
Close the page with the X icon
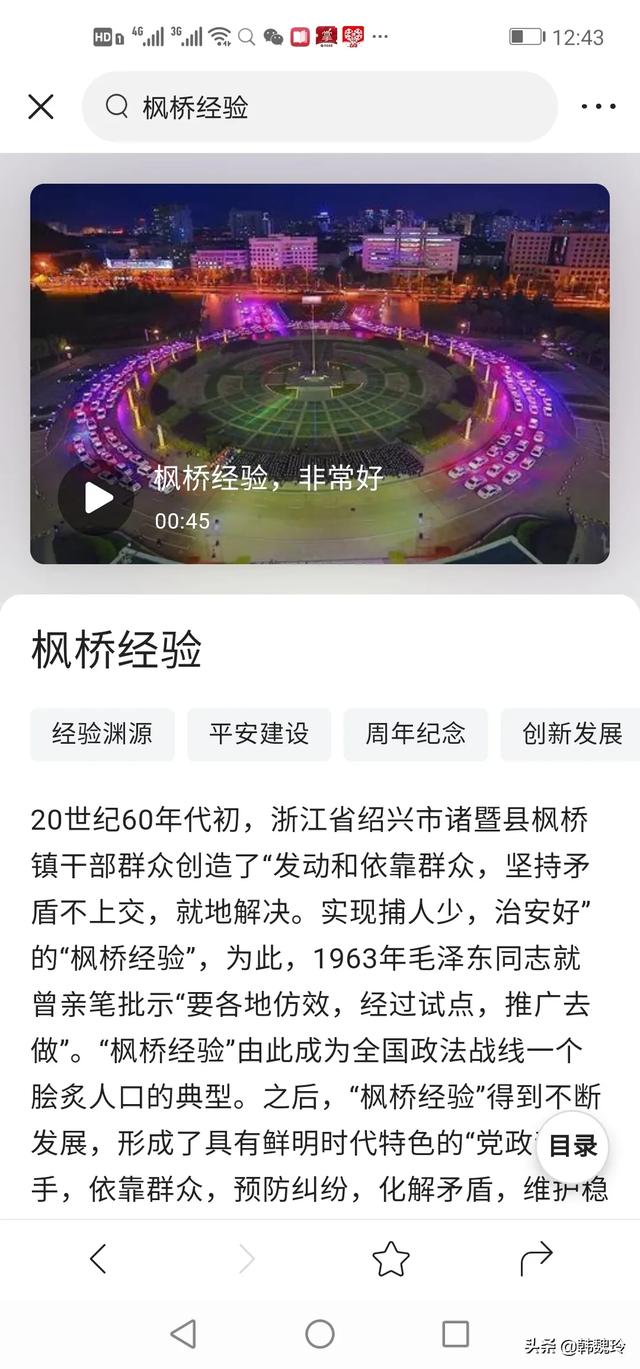(x=41, y=107)
